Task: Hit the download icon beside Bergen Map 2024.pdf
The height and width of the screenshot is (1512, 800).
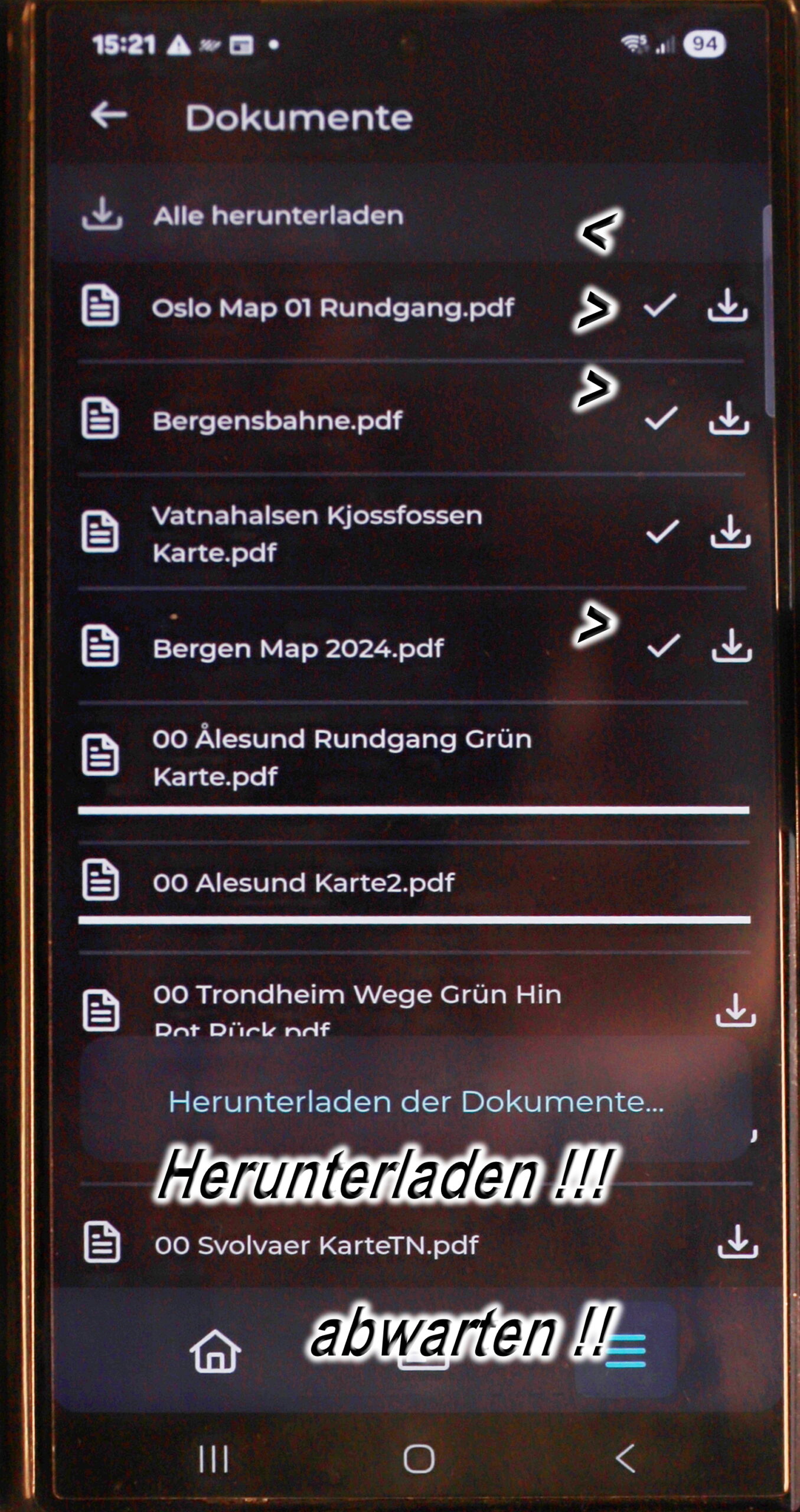Action: coord(731,645)
